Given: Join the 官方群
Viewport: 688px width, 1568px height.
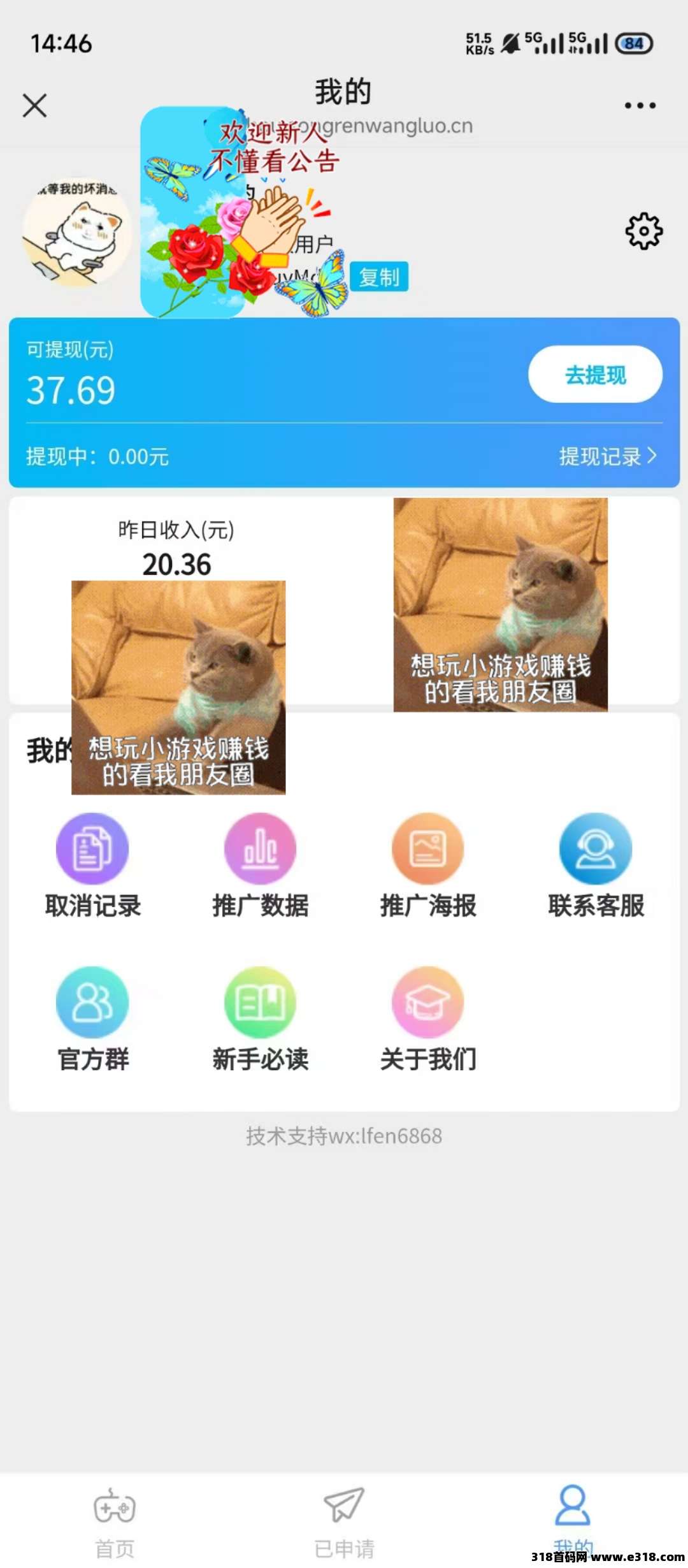Looking at the screenshot, I should click(x=92, y=1019).
